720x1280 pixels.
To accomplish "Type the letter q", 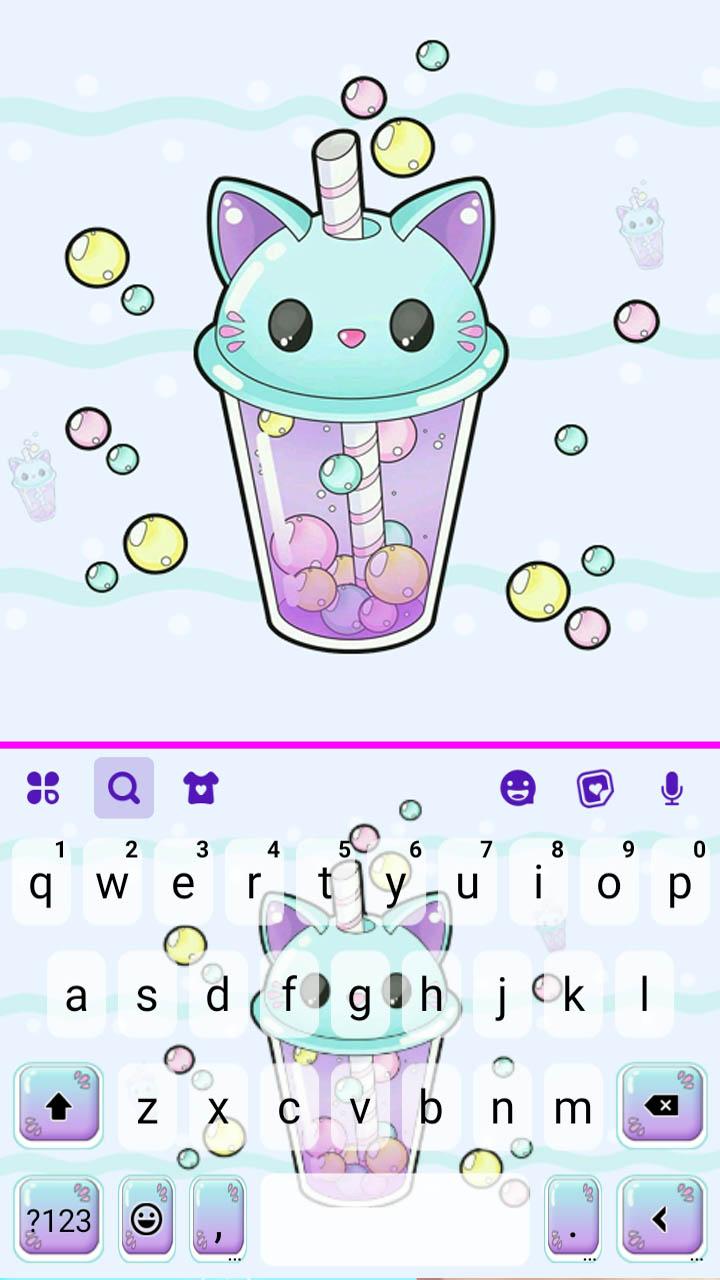I will coord(41,884).
